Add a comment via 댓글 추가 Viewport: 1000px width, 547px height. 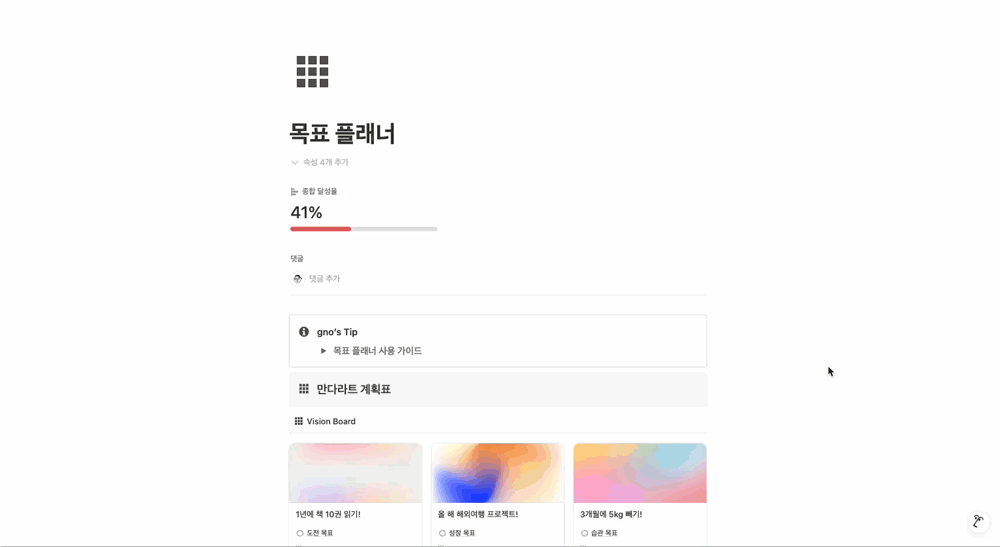pos(324,279)
